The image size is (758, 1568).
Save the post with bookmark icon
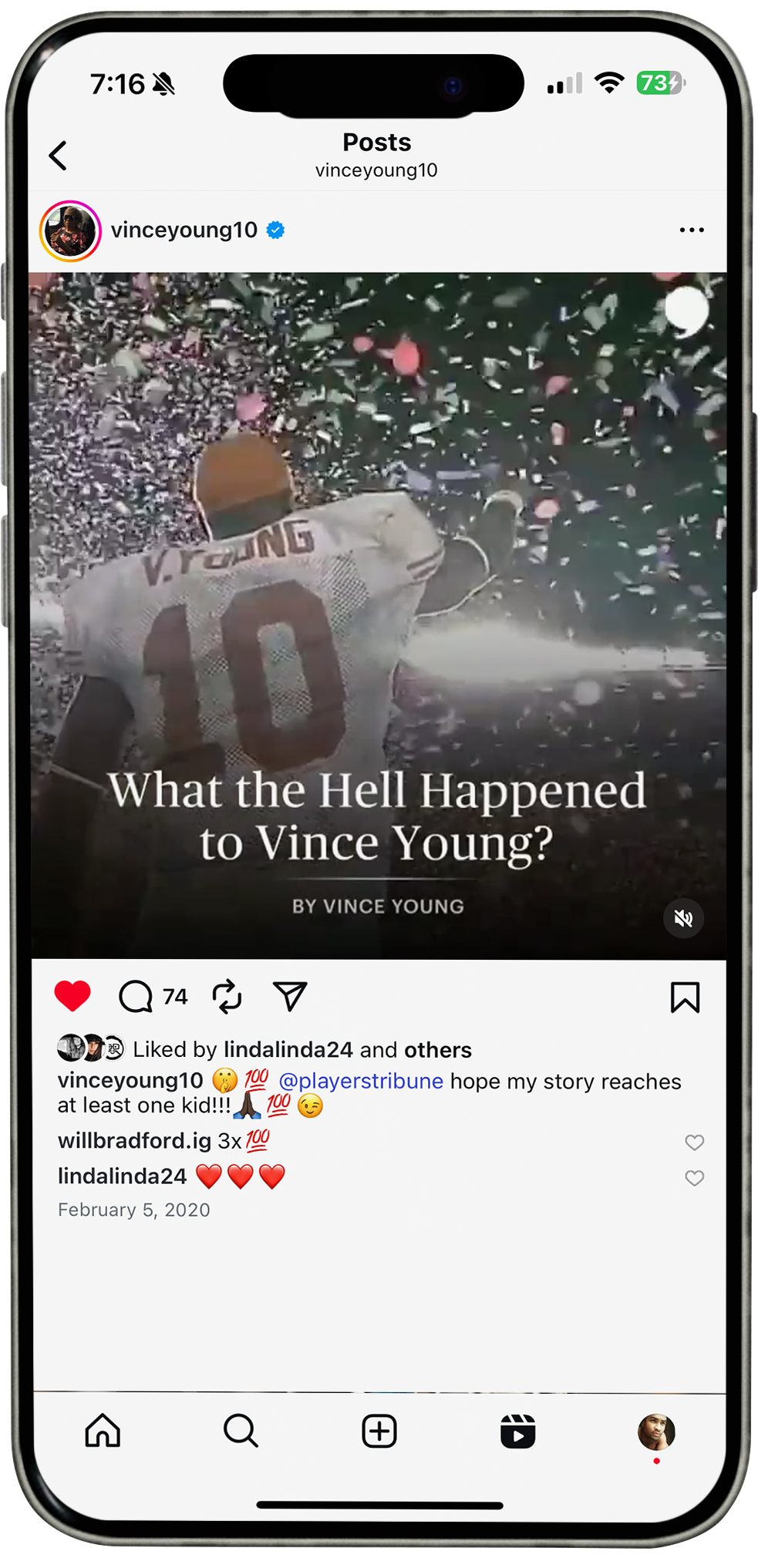[x=684, y=998]
